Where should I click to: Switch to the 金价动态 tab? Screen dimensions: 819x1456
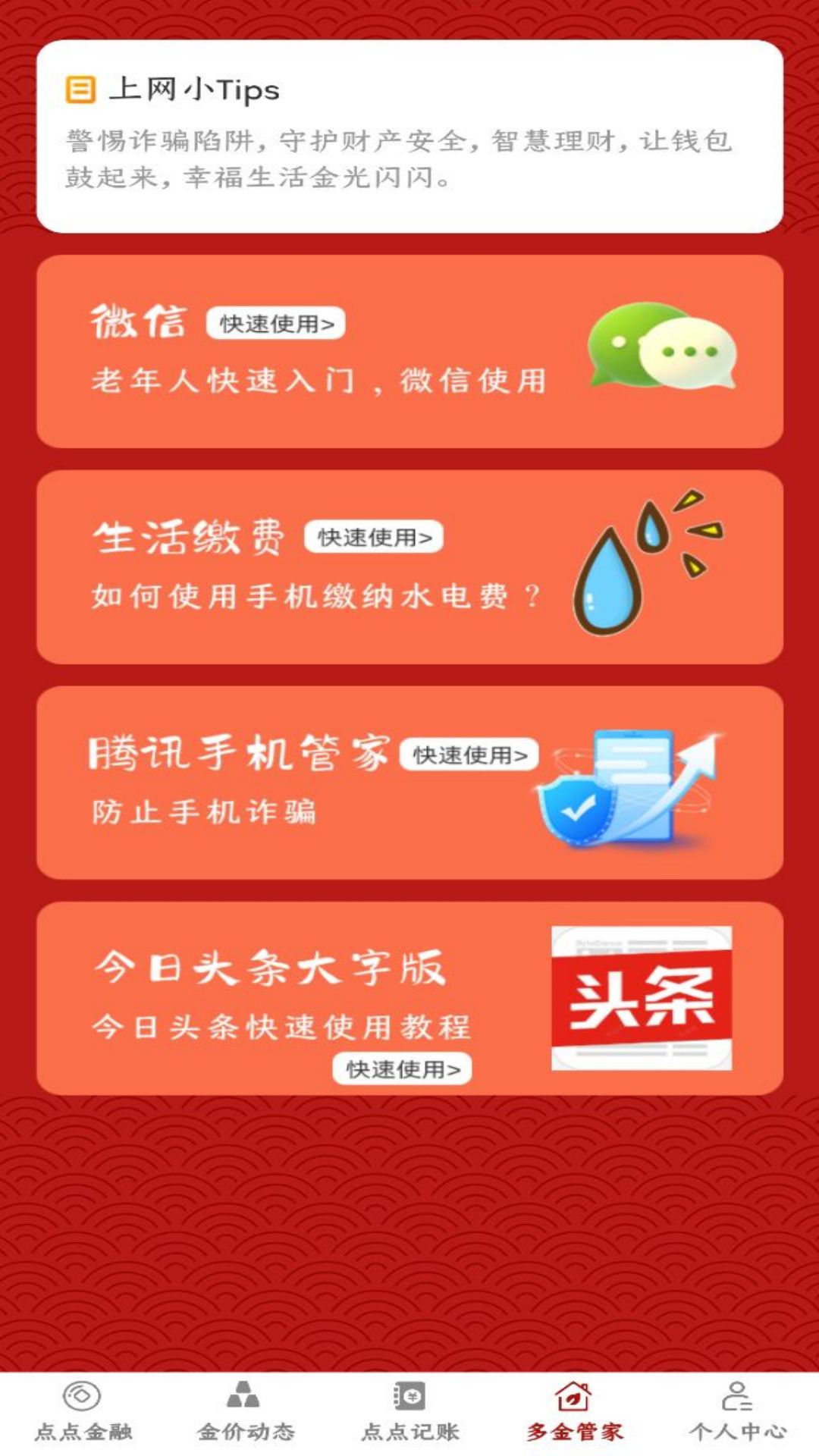click(x=245, y=1412)
